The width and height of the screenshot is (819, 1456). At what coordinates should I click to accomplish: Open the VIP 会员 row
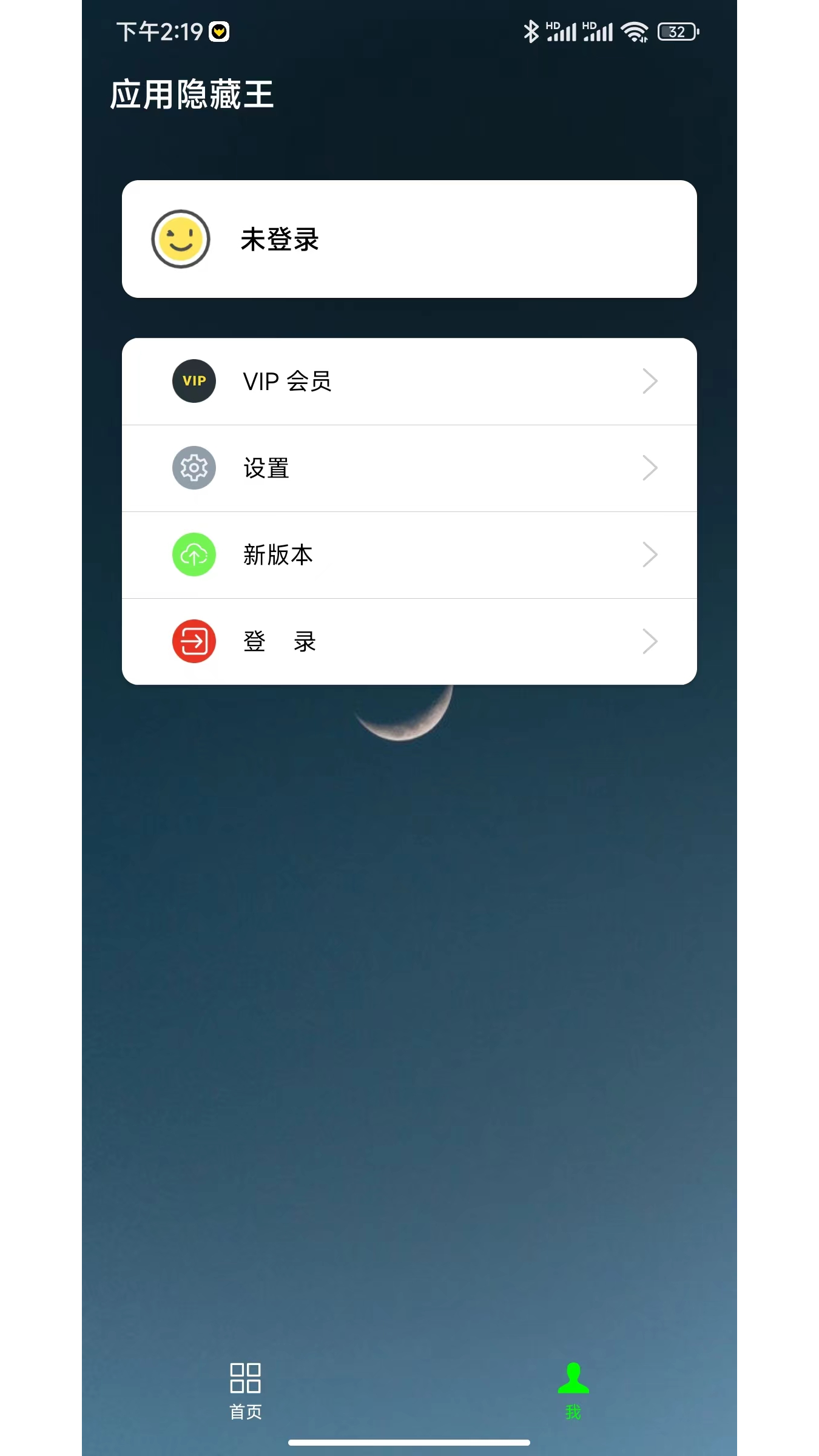[x=409, y=382]
